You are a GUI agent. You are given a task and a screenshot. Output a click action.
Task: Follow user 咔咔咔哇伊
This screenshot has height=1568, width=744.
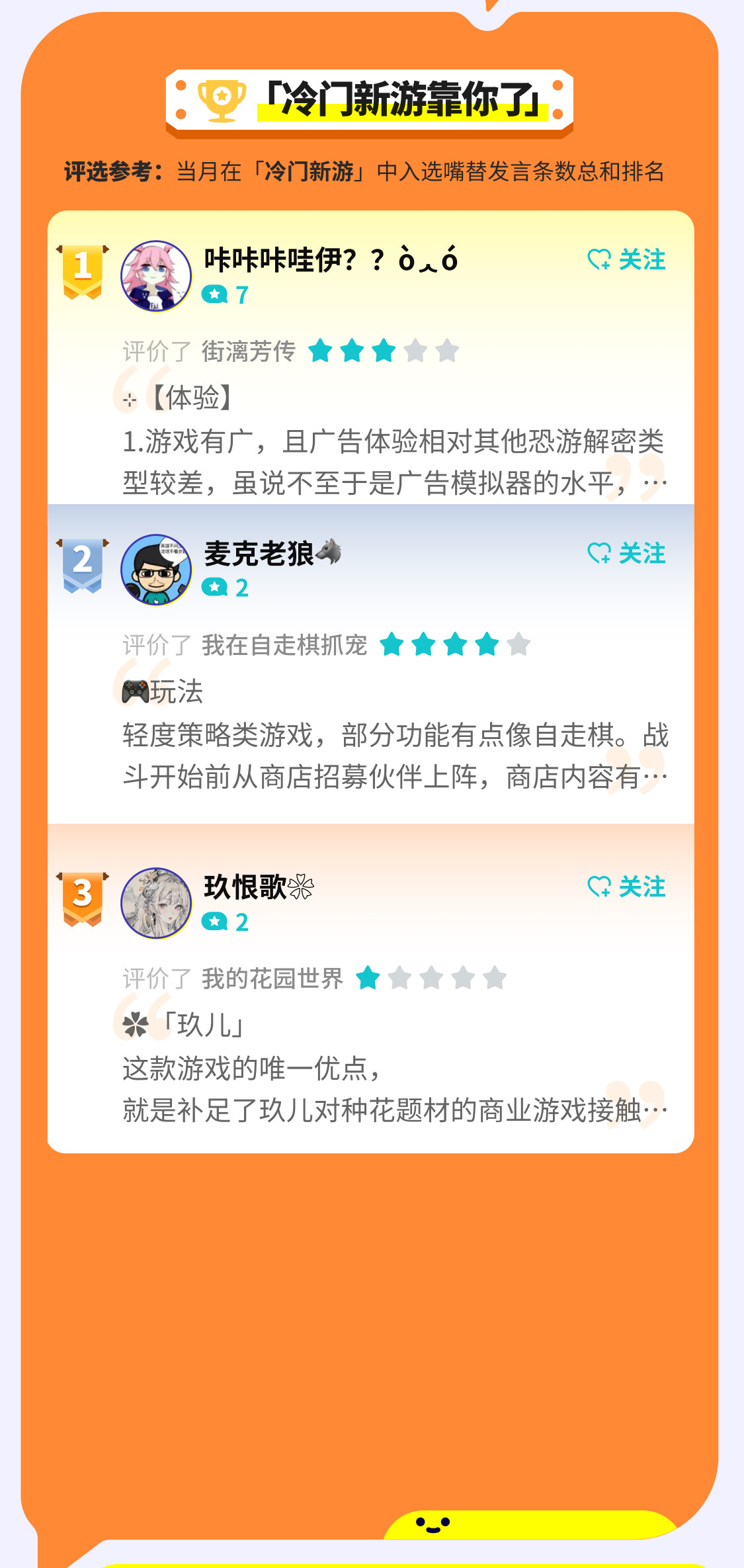coord(626,259)
